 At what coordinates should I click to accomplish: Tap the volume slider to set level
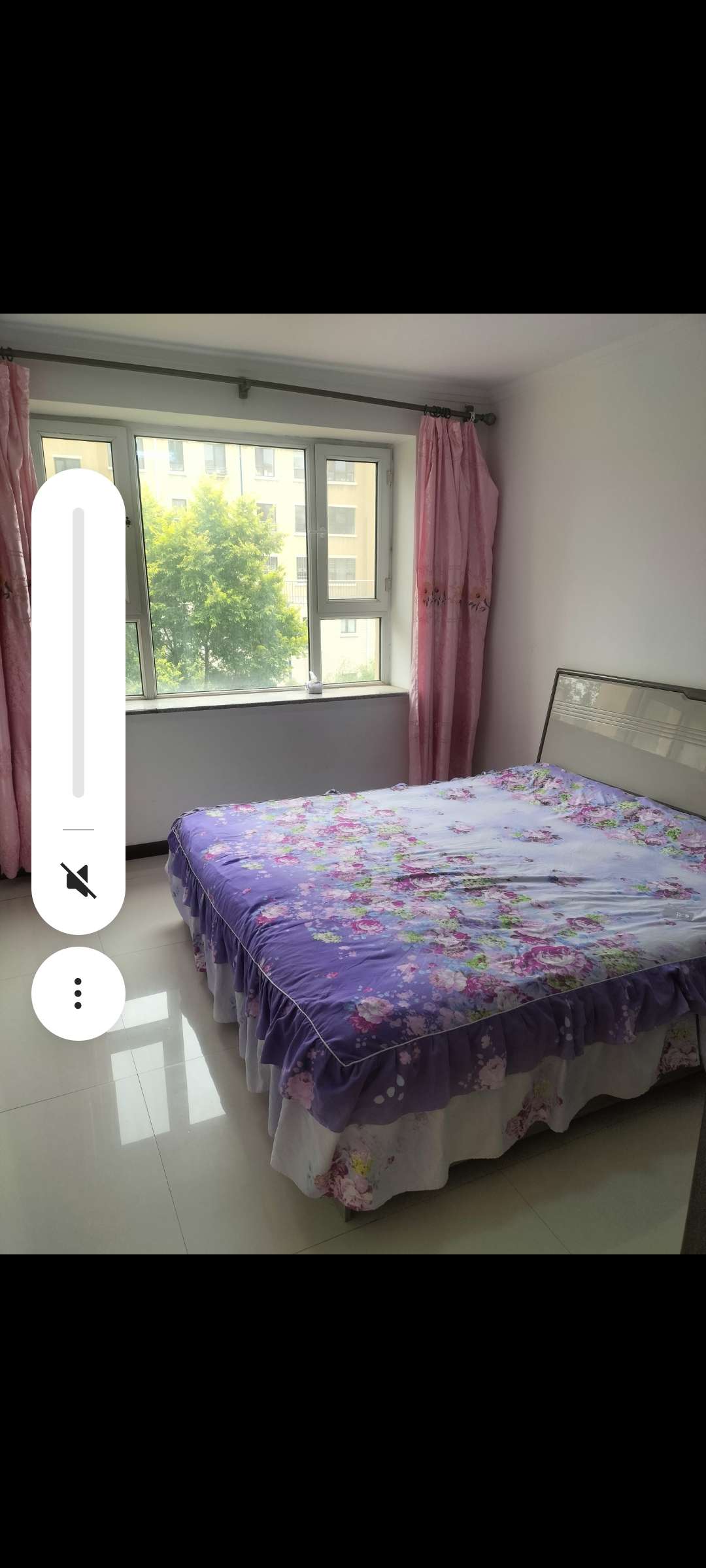click(x=78, y=652)
